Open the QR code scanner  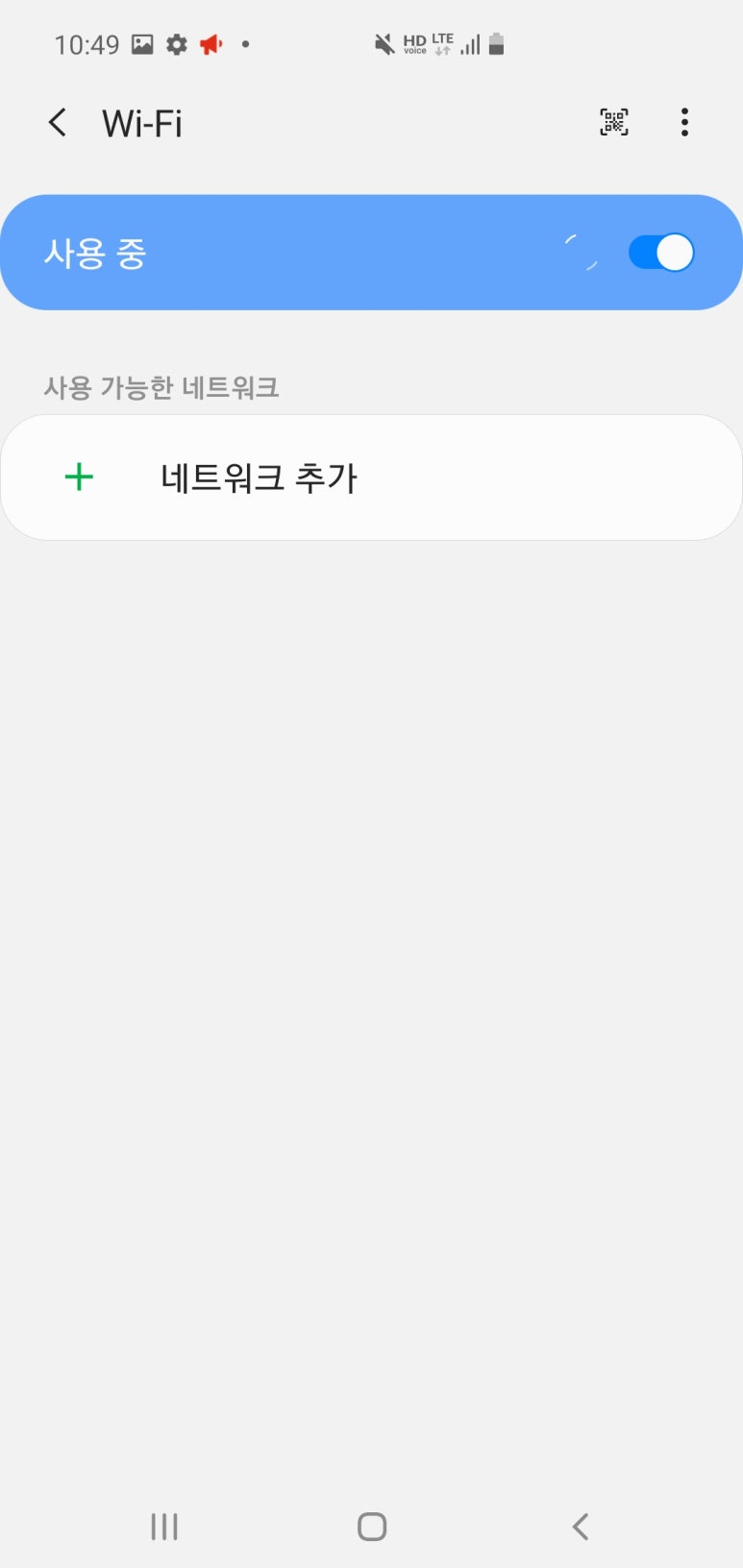tap(614, 122)
